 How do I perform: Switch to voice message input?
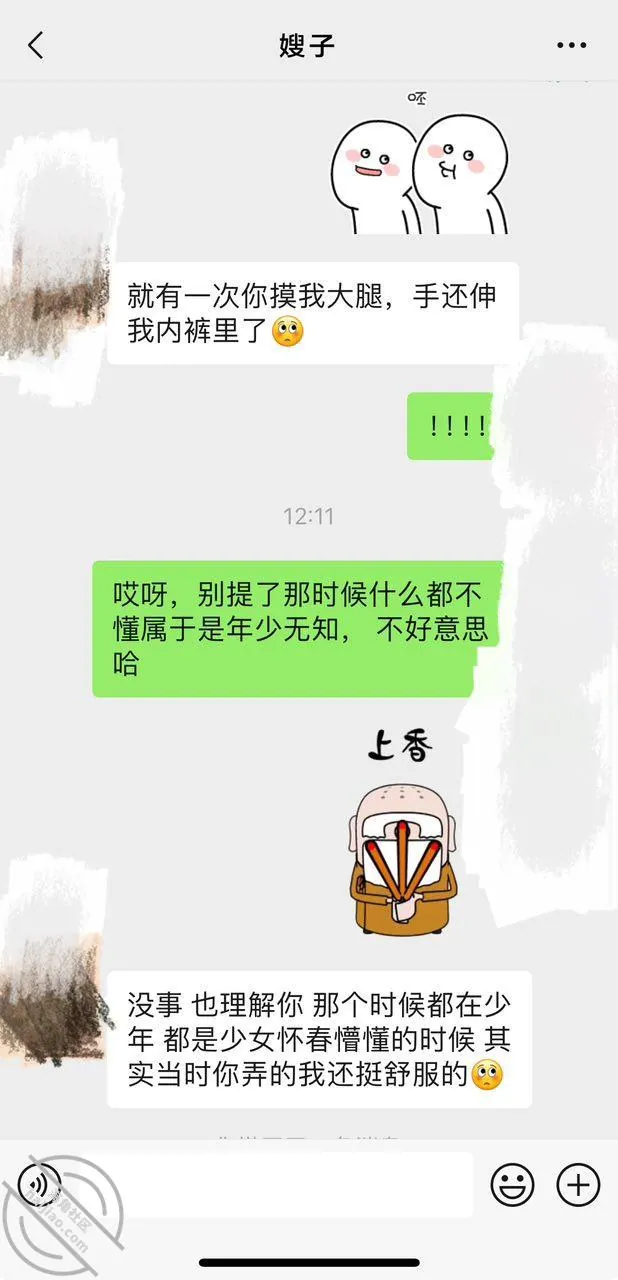tap(39, 1186)
